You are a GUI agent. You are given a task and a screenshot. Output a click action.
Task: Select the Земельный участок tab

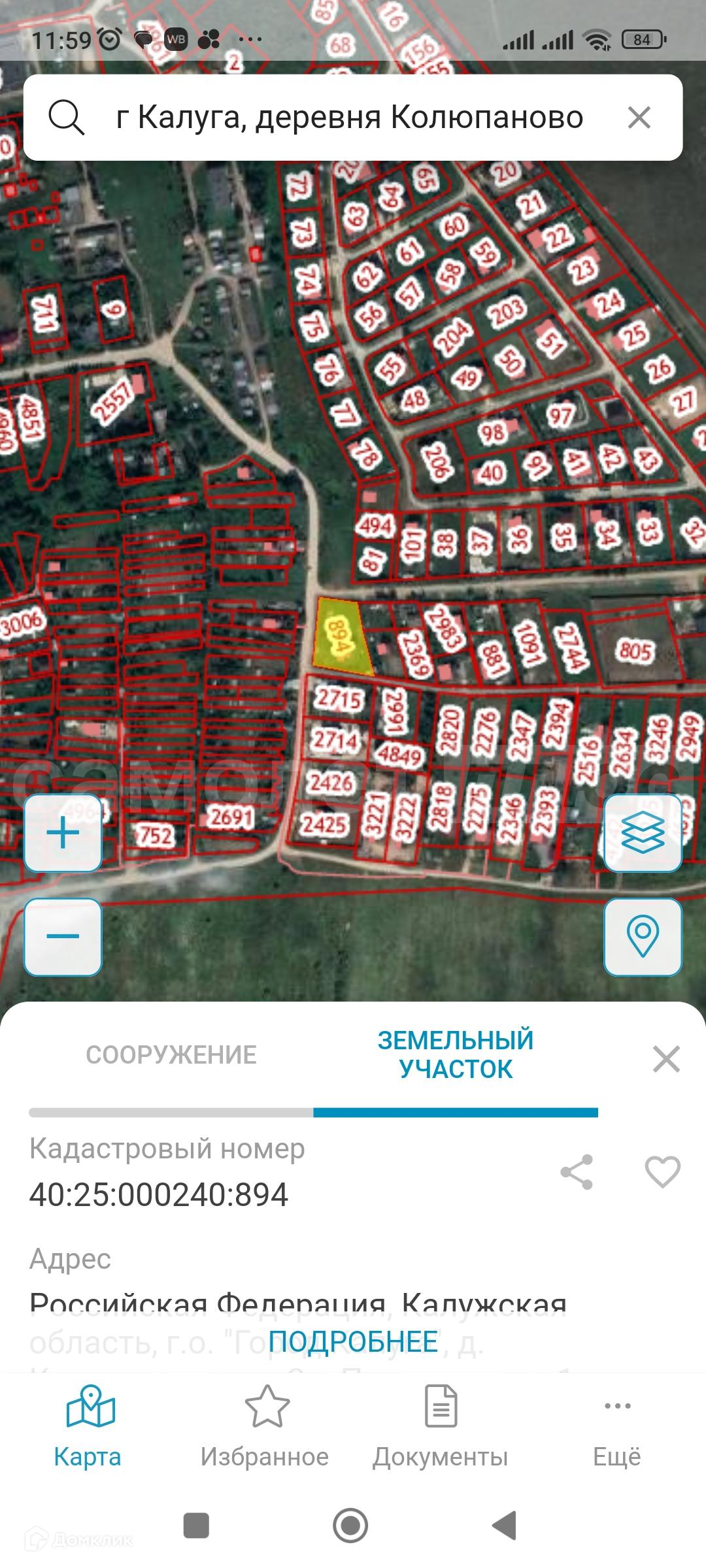[x=456, y=1055]
